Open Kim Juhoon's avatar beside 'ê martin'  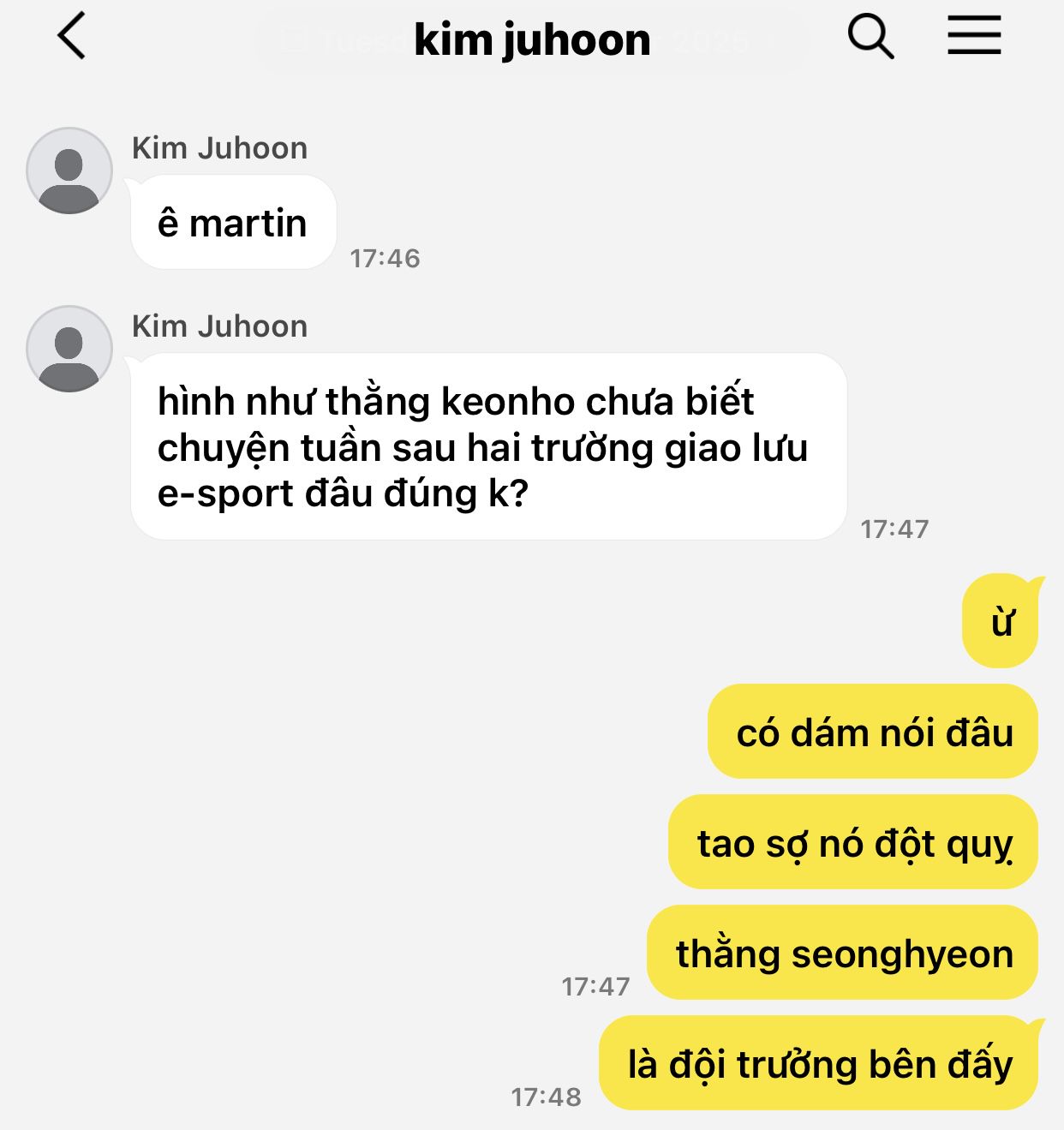pos(69,170)
